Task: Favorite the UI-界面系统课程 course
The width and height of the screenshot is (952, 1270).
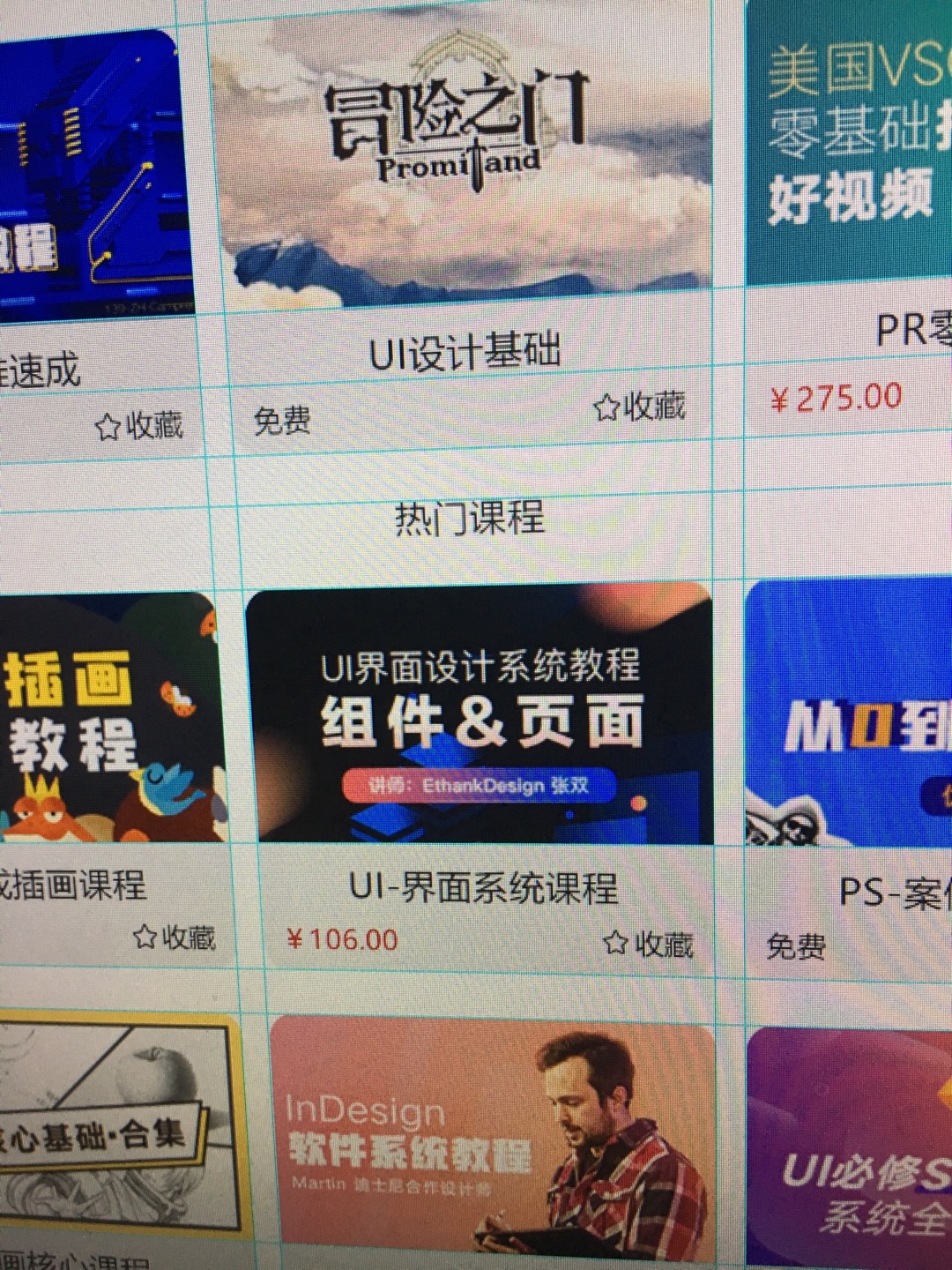Action: [649, 944]
